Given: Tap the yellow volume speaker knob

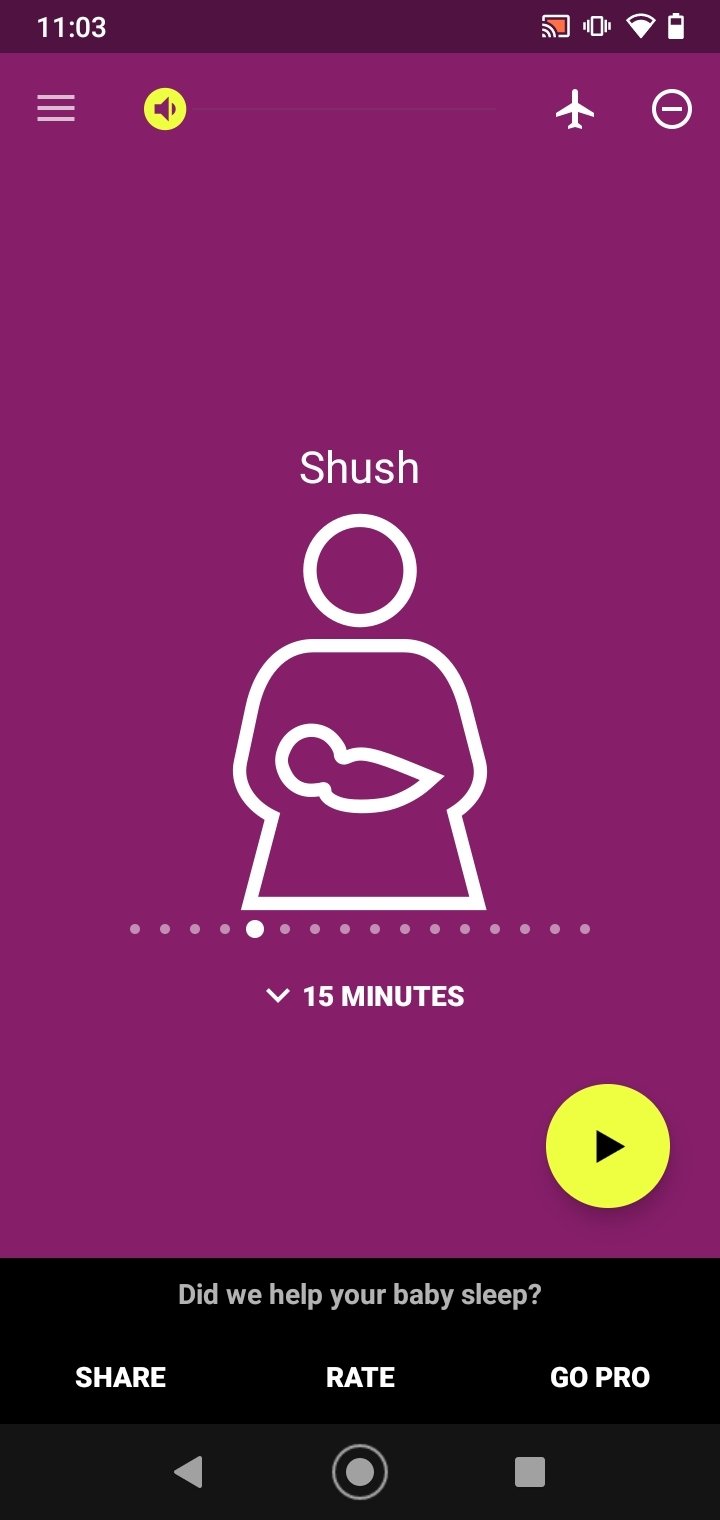Looking at the screenshot, I should (x=165, y=108).
